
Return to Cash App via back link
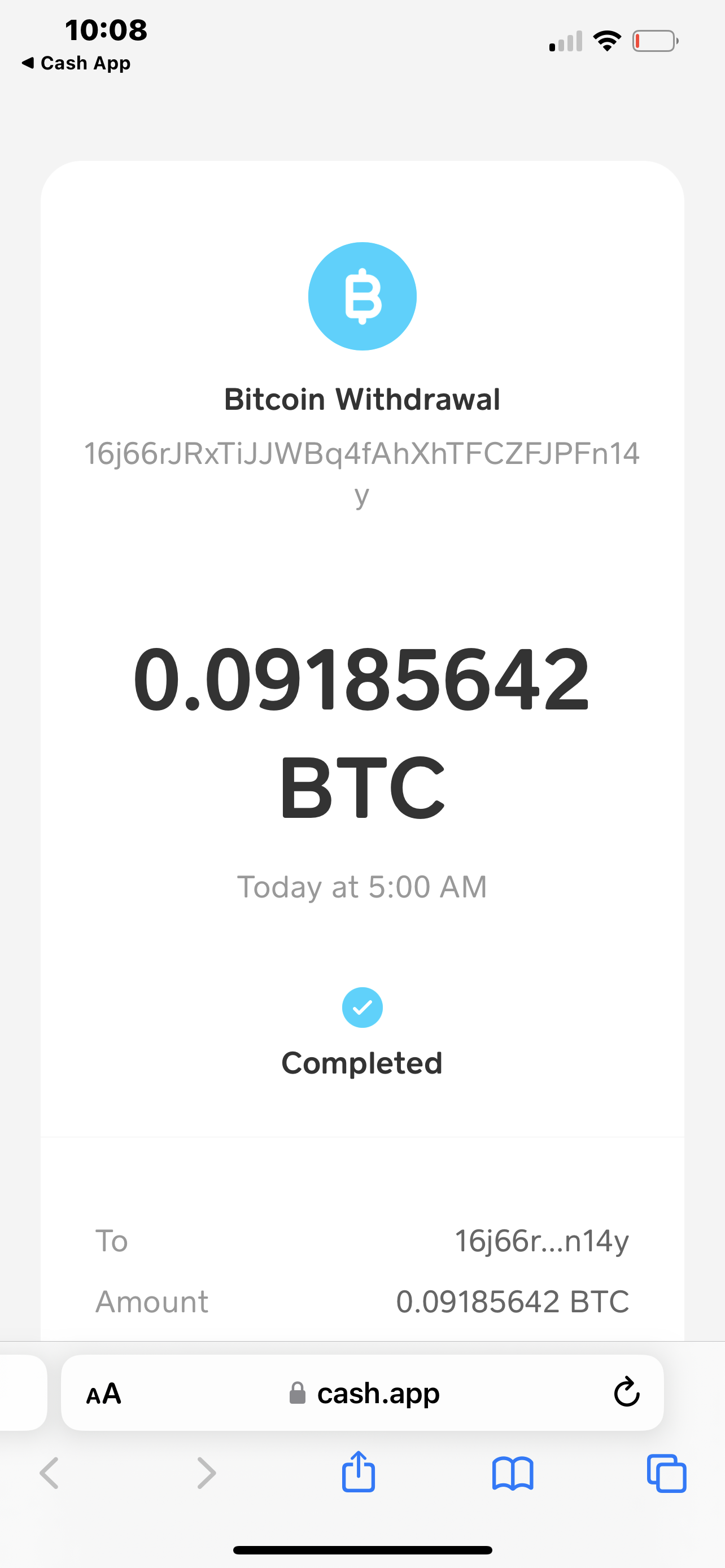[76, 63]
